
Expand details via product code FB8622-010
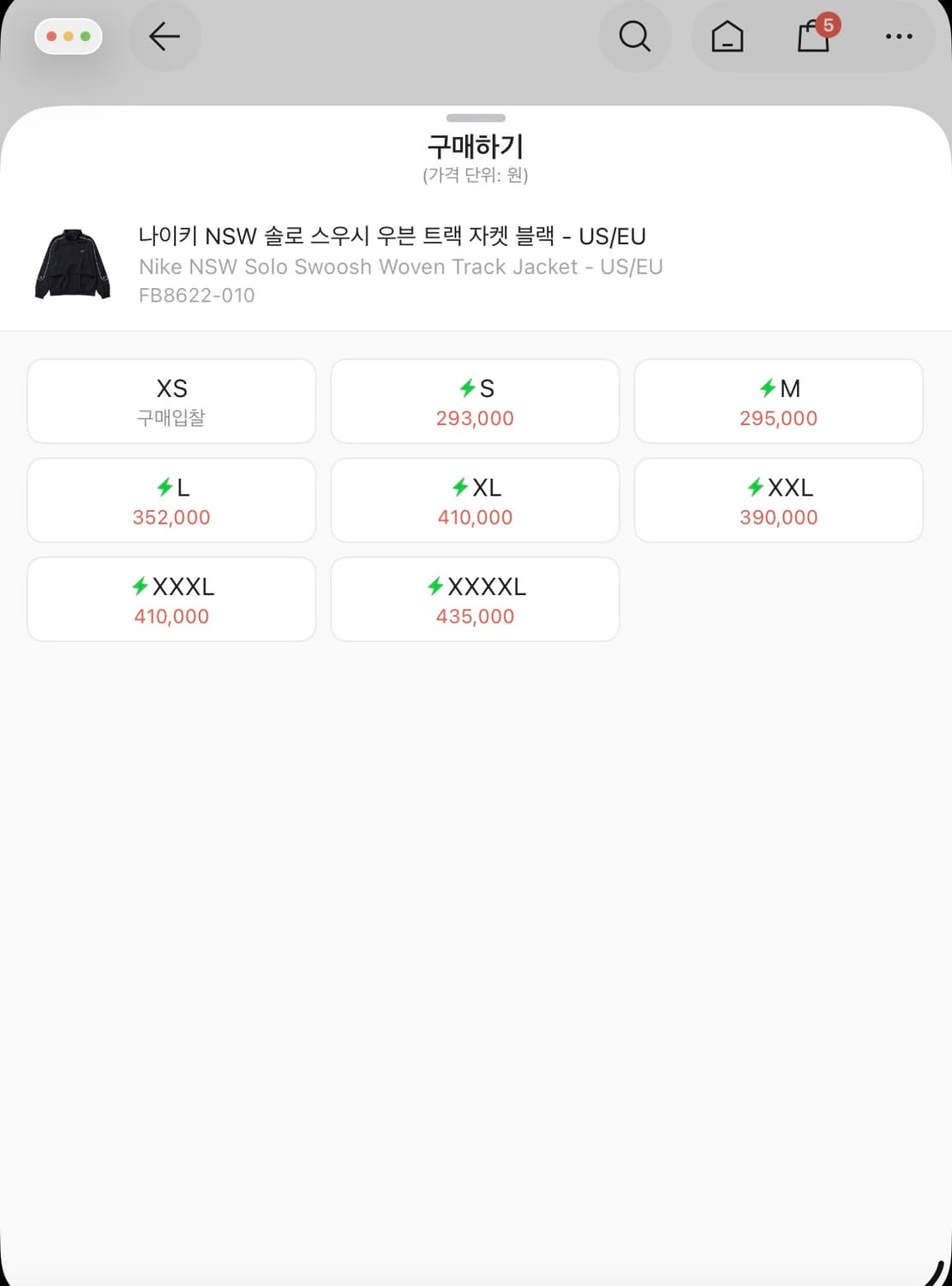point(196,296)
